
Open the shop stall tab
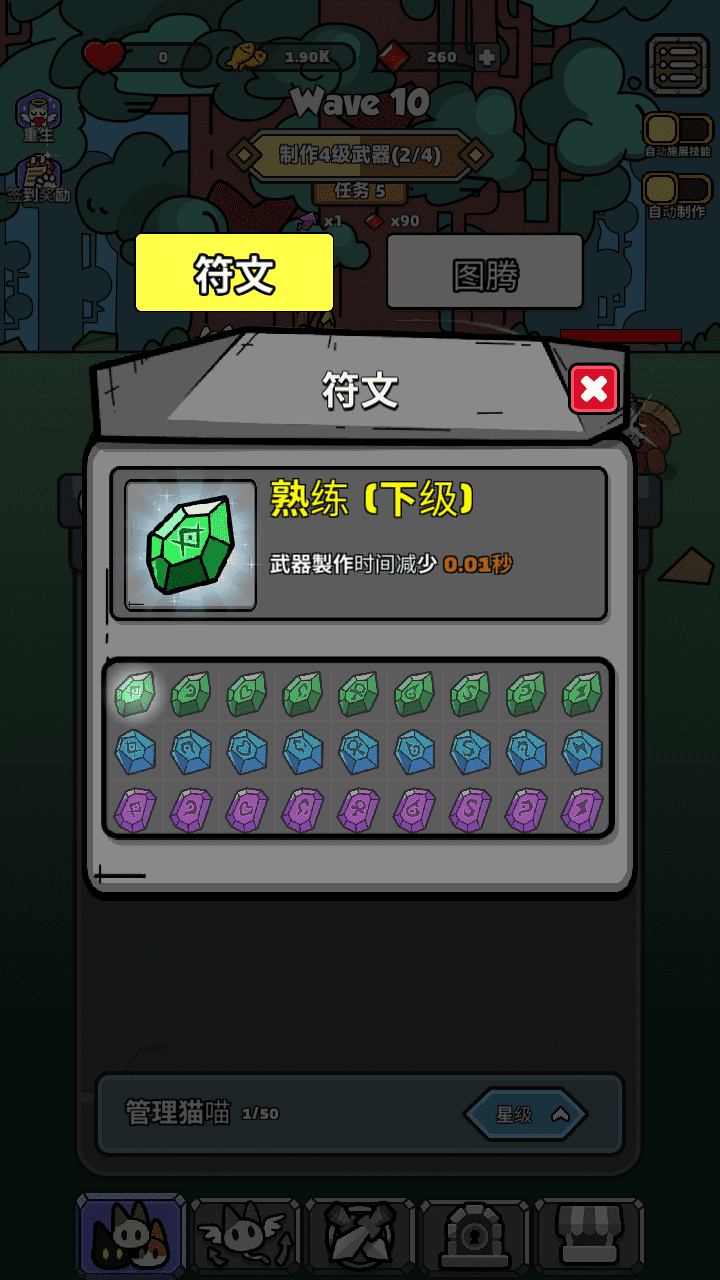coord(588,1237)
